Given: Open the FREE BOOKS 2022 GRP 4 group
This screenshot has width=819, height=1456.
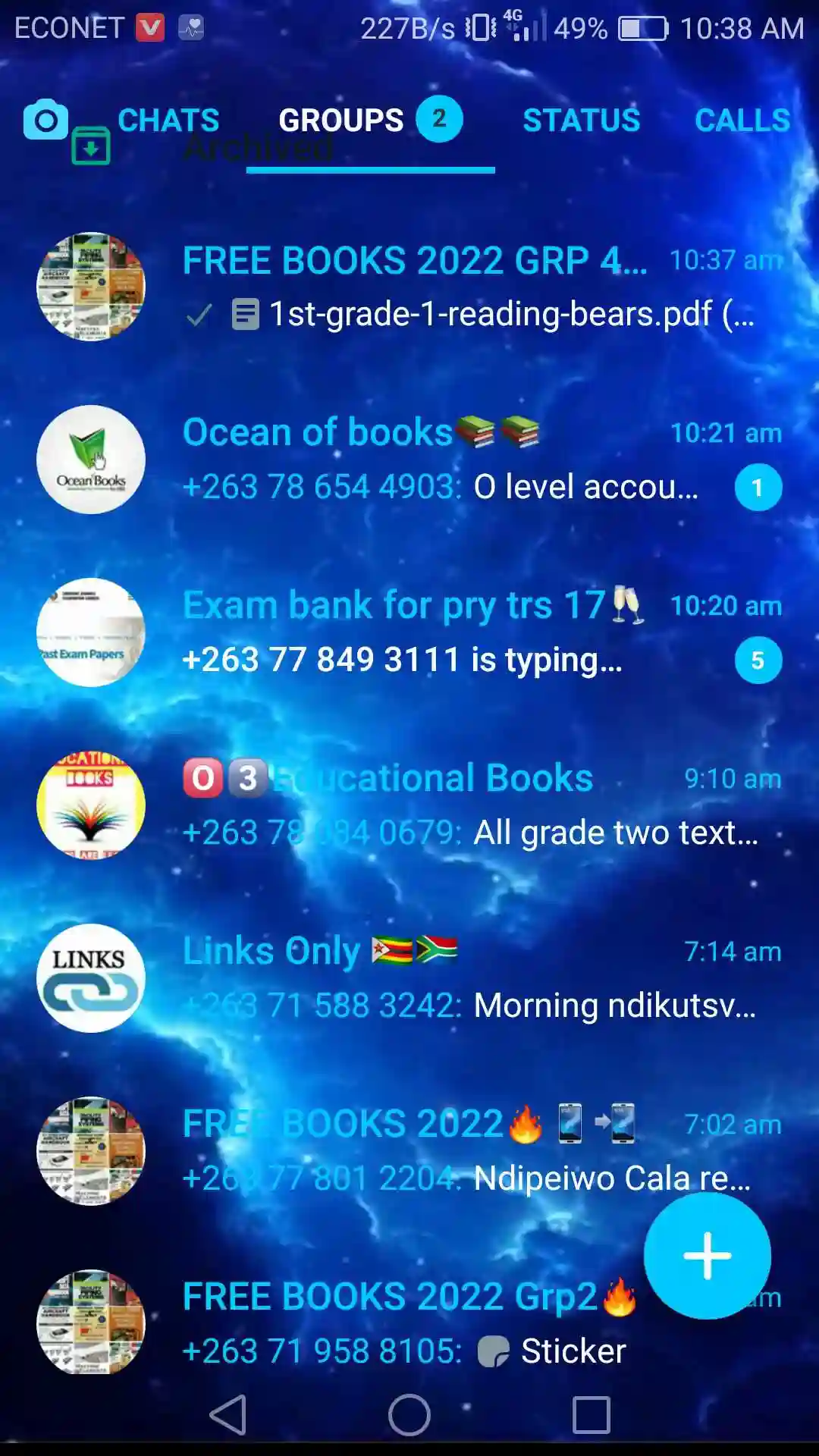Looking at the screenshot, I should click(x=409, y=287).
